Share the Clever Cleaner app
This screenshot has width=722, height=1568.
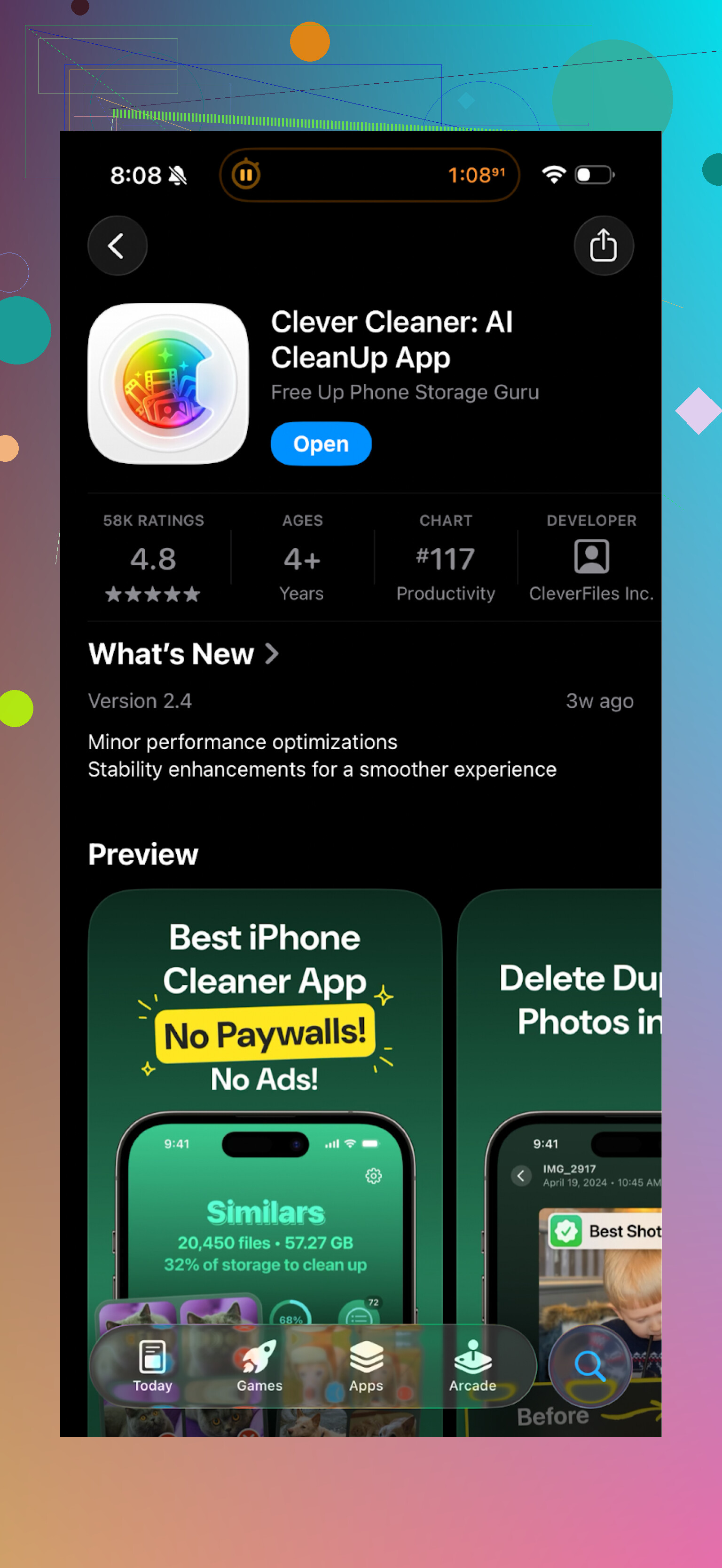point(603,245)
